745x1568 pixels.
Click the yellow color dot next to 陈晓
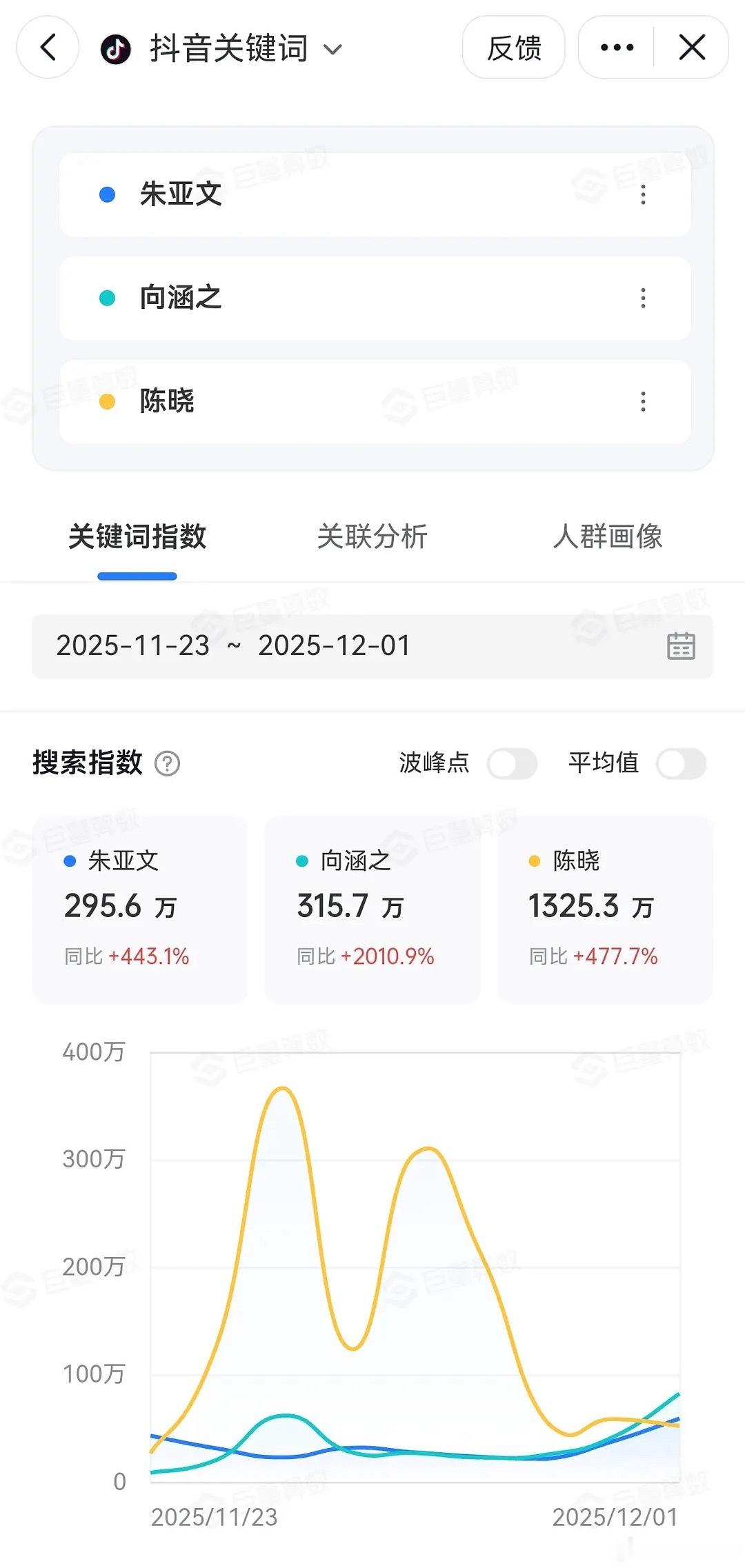point(108,401)
